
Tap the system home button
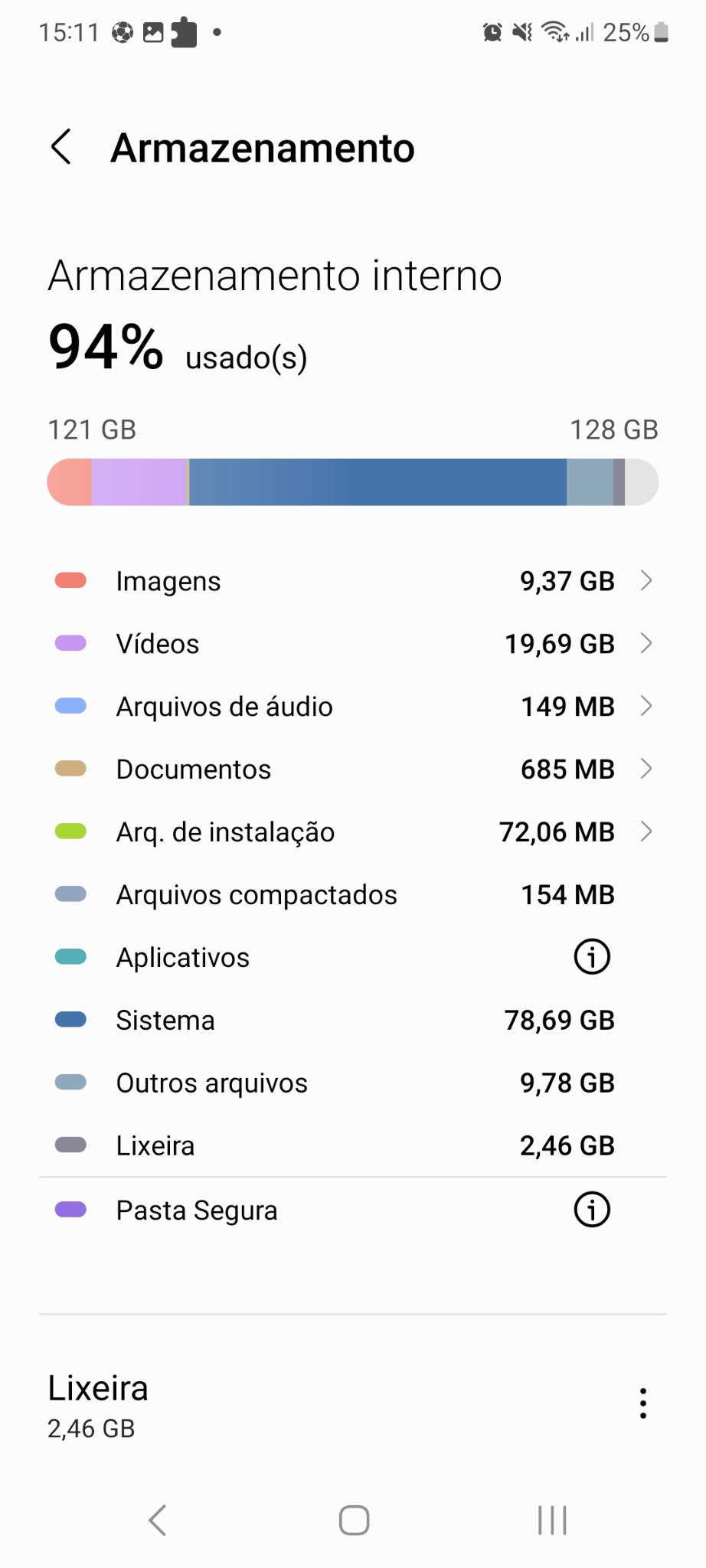(x=354, y=1521)
